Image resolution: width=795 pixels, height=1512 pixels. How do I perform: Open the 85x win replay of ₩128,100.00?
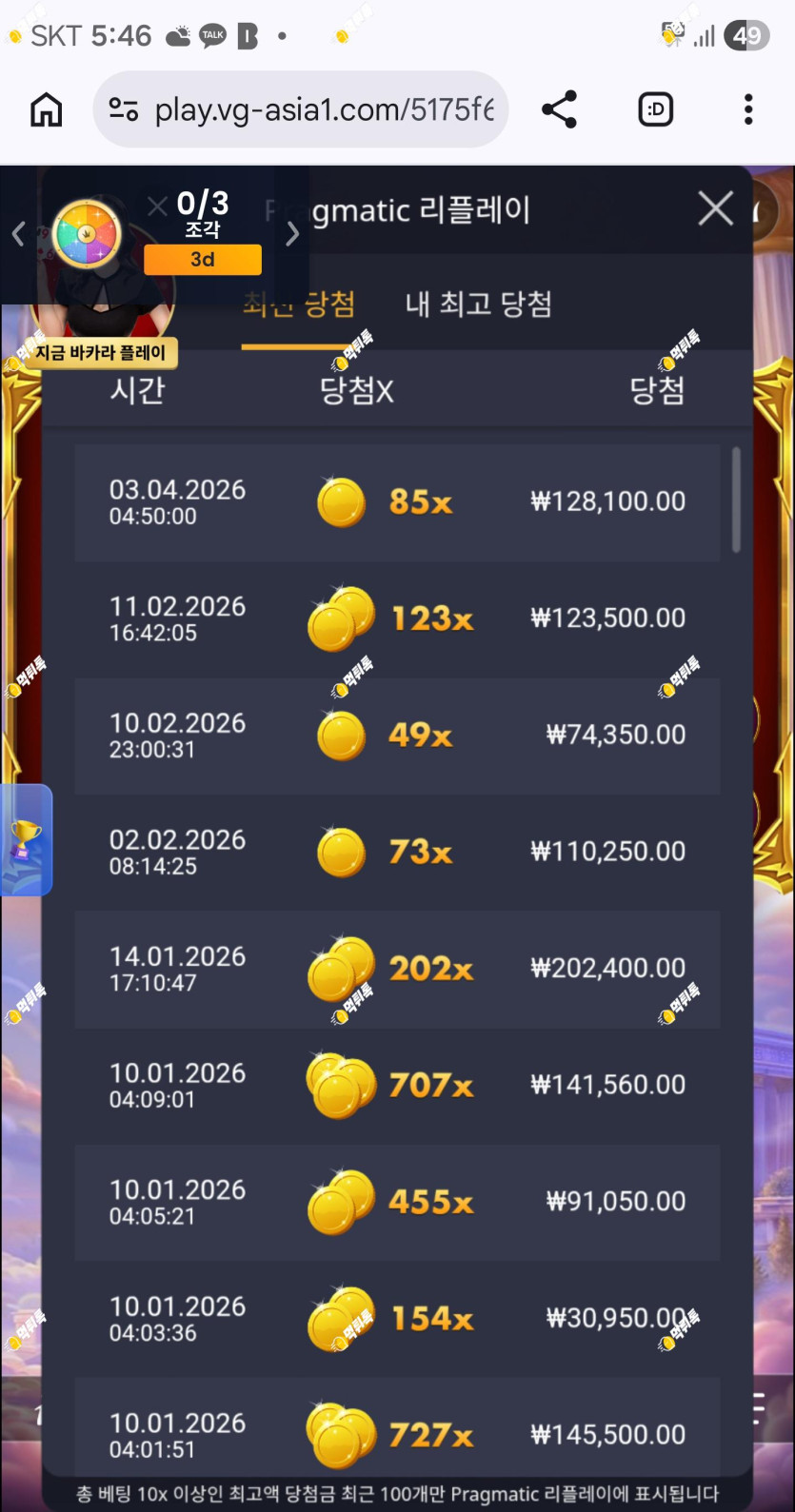coord(397,501)
